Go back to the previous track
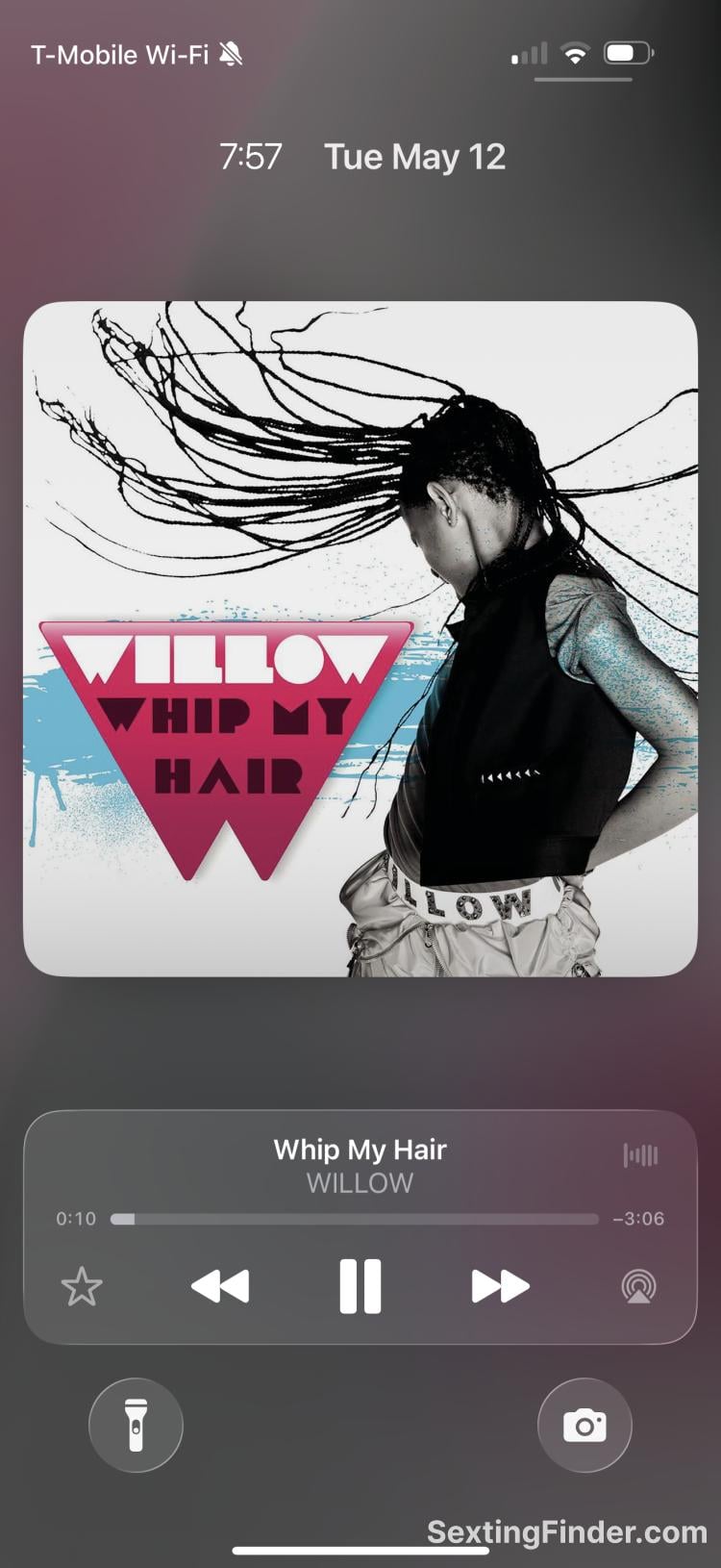The width and height of the screenshot is (721, 1568). click(220, 1286)
